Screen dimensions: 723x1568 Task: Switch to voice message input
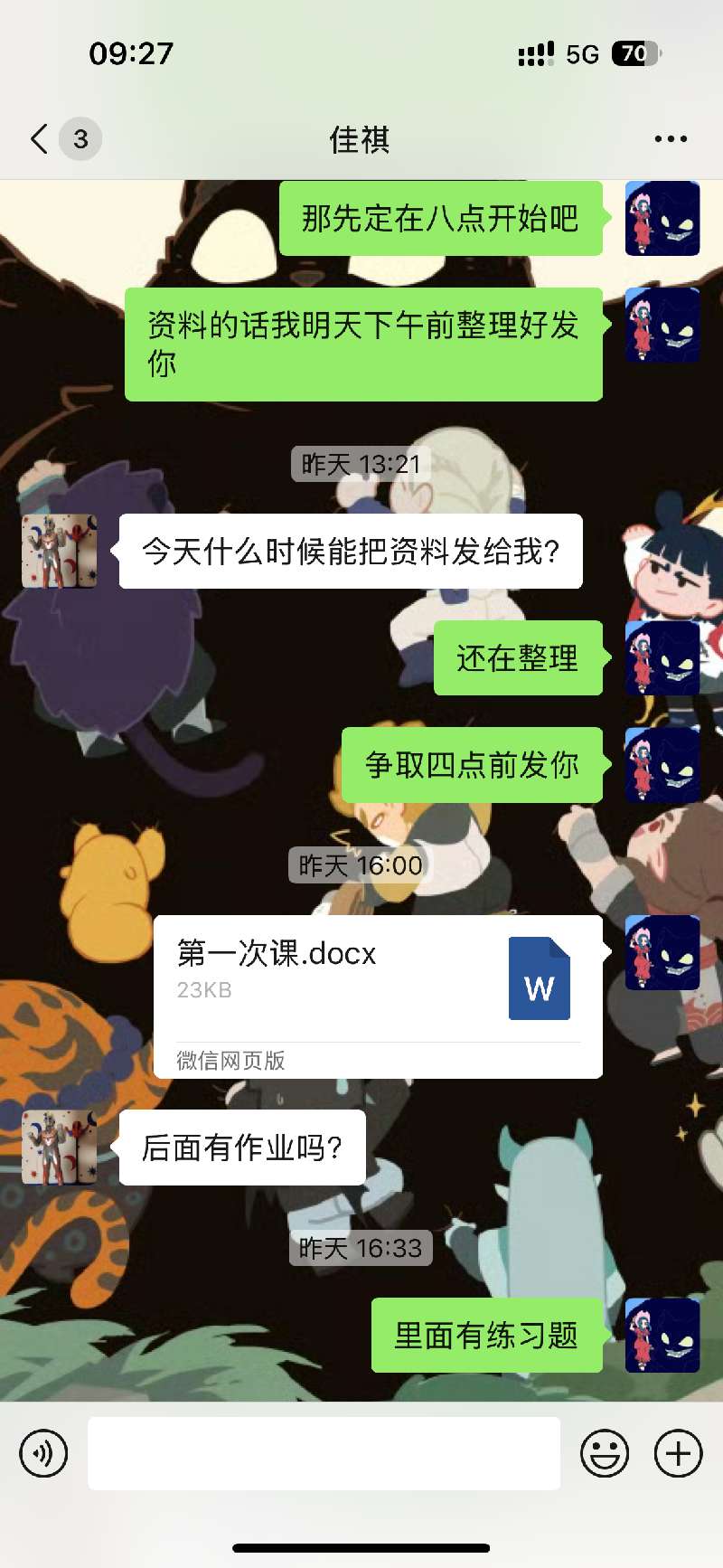point(43,1453)
